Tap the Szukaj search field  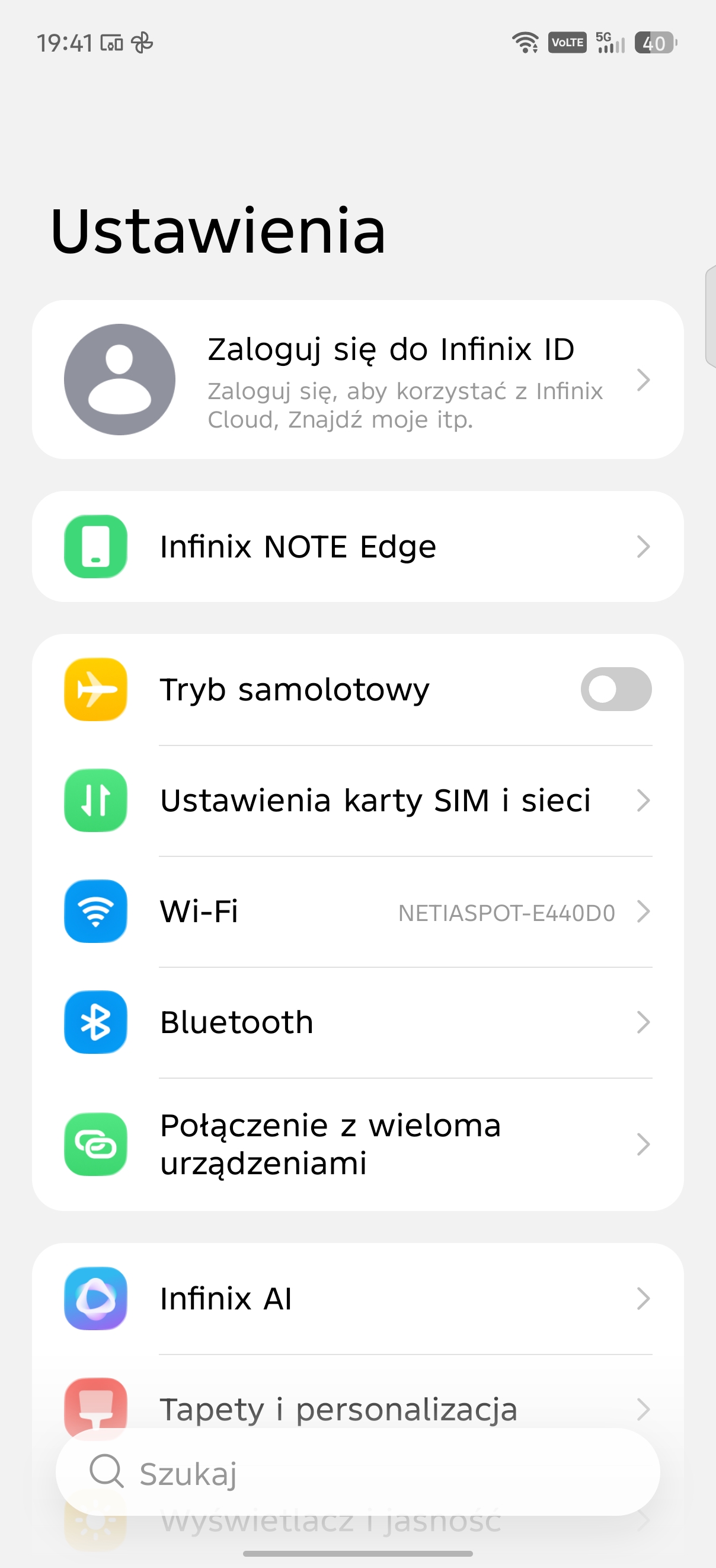[x=357, y=1473]
